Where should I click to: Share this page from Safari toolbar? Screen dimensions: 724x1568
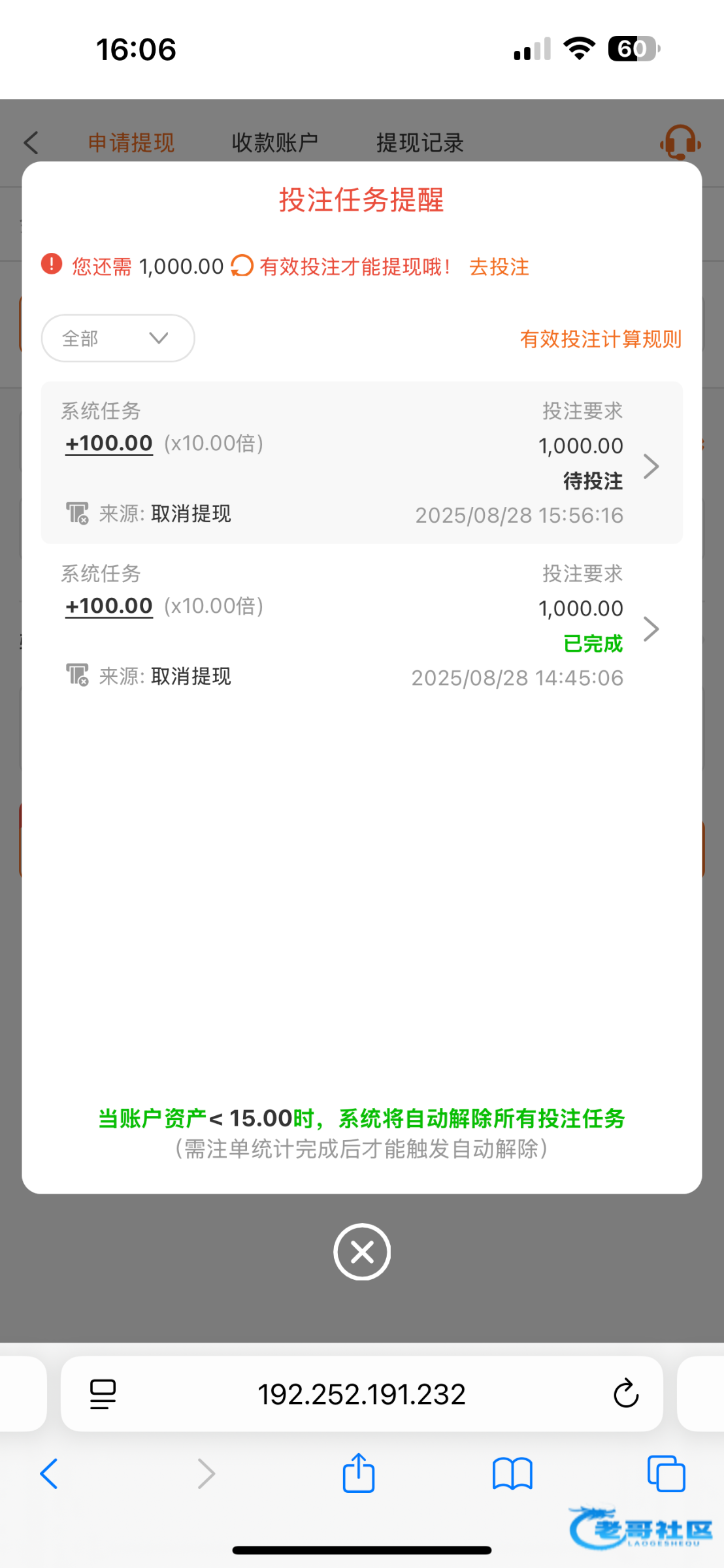[359, 1474]
